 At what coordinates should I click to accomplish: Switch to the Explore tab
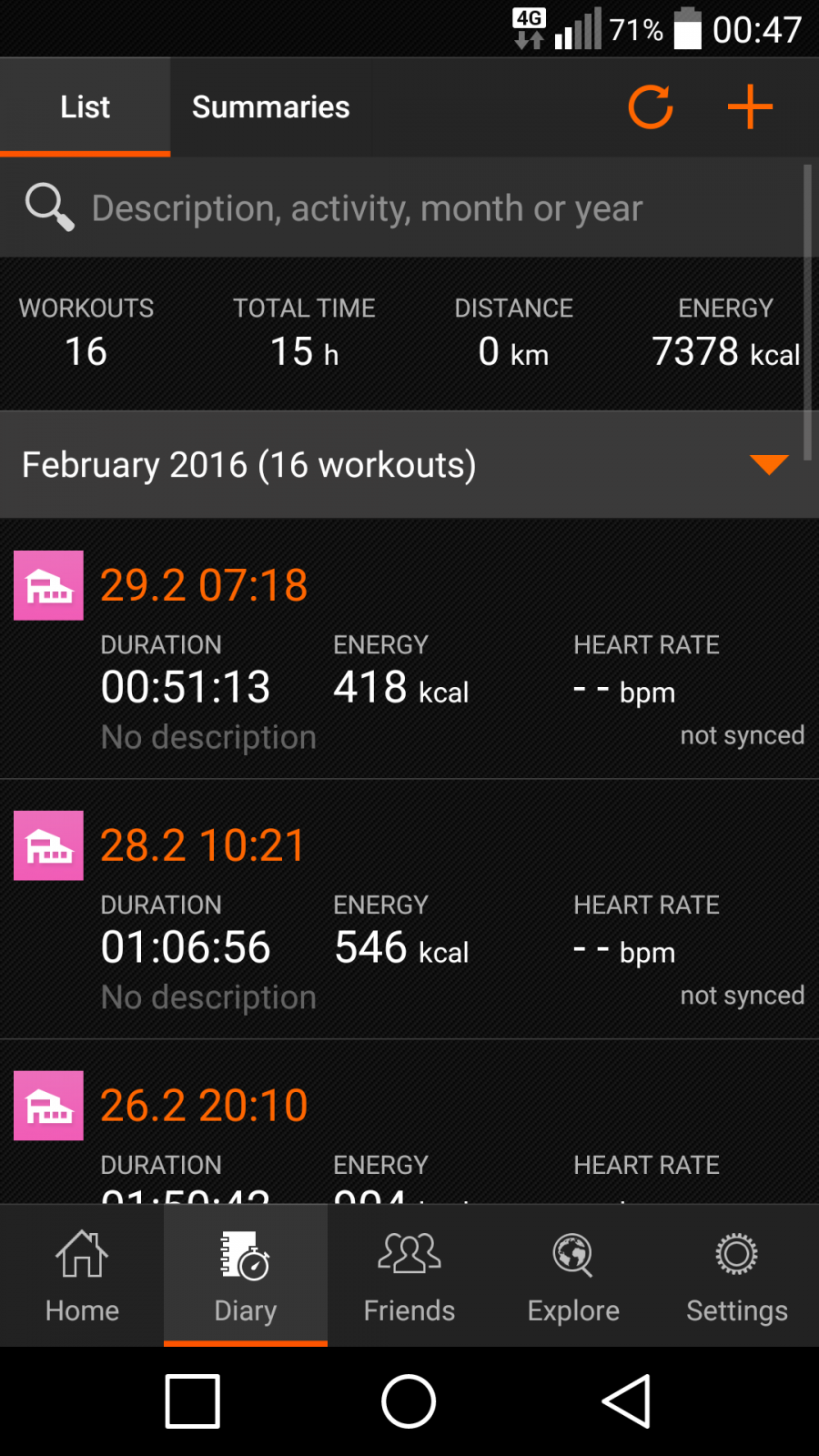tap(573, 1276)
